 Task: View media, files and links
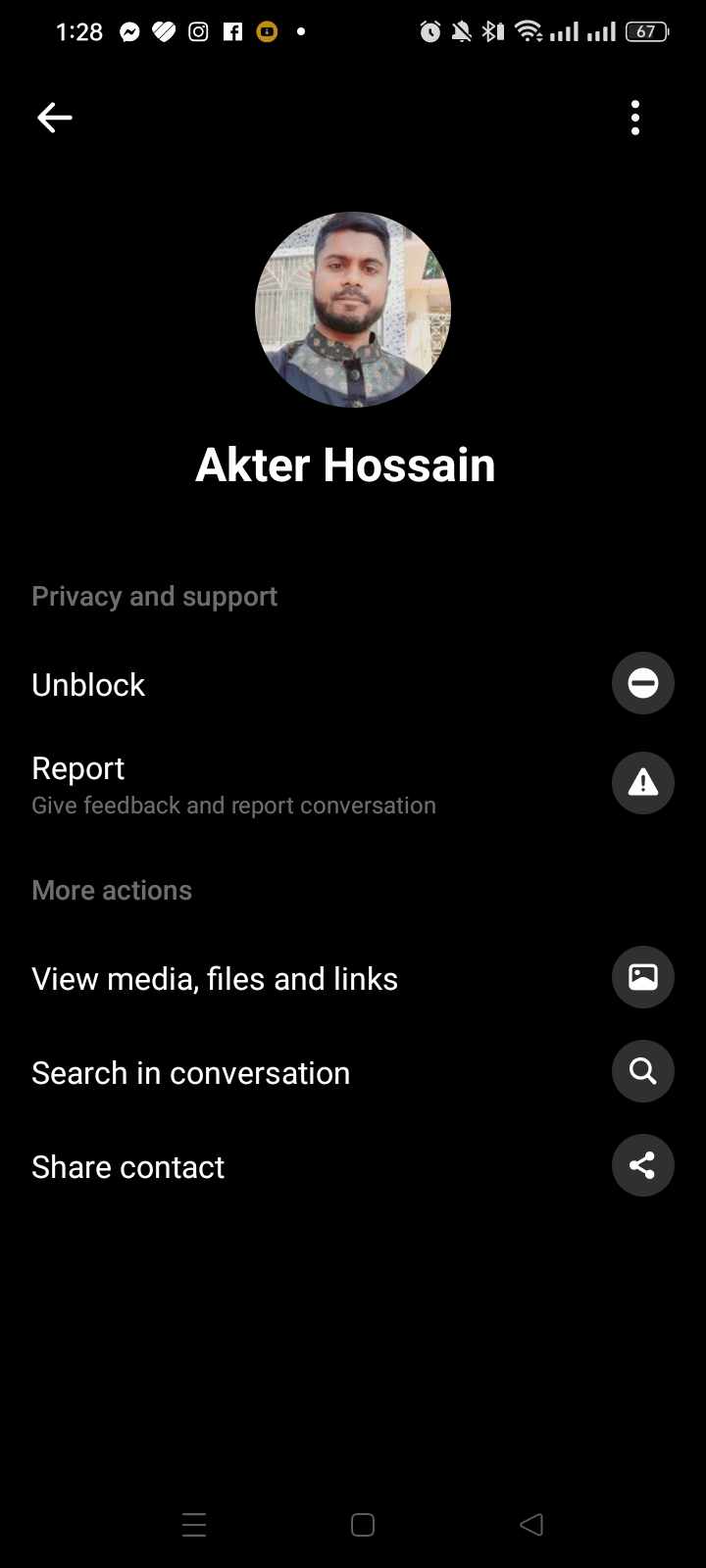point(353,978)
